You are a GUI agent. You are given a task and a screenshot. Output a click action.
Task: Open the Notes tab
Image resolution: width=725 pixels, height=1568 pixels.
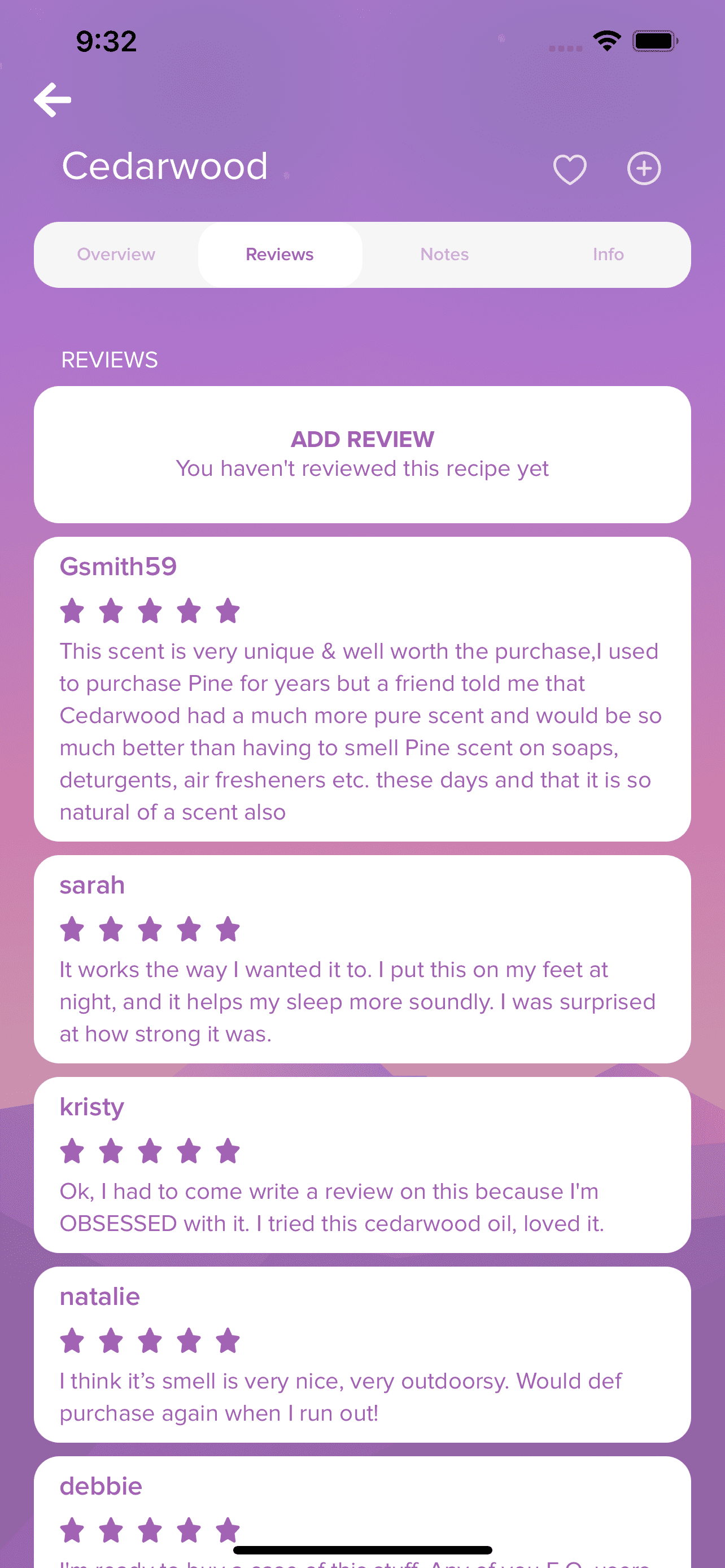[444, 255]
